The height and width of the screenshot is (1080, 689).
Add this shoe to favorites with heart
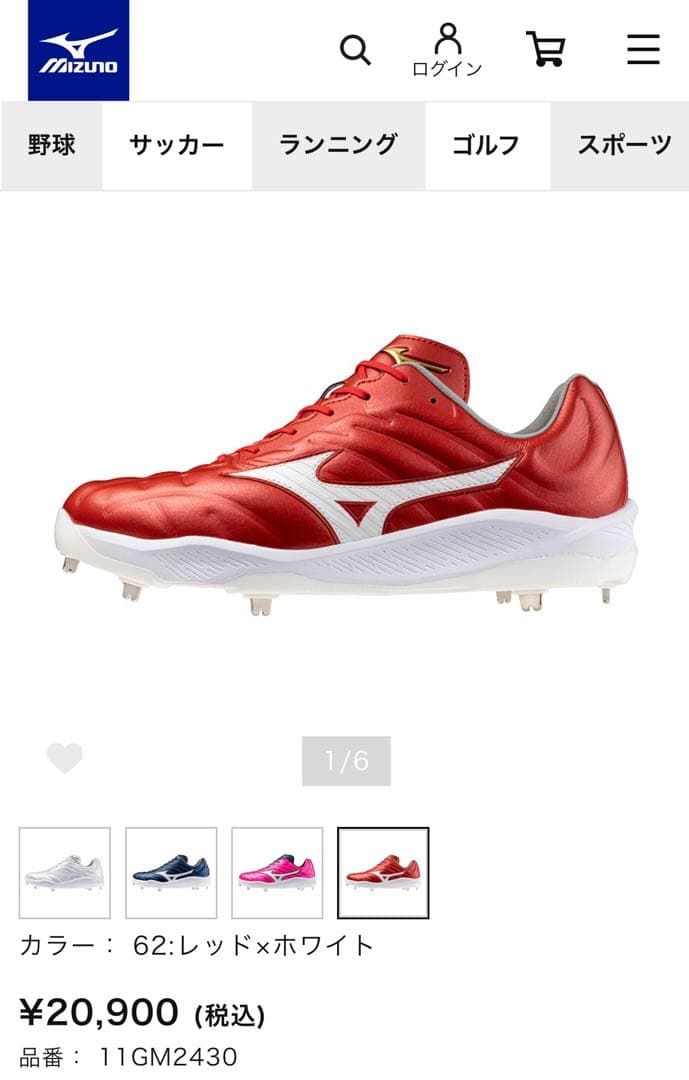tap(65, 759)
